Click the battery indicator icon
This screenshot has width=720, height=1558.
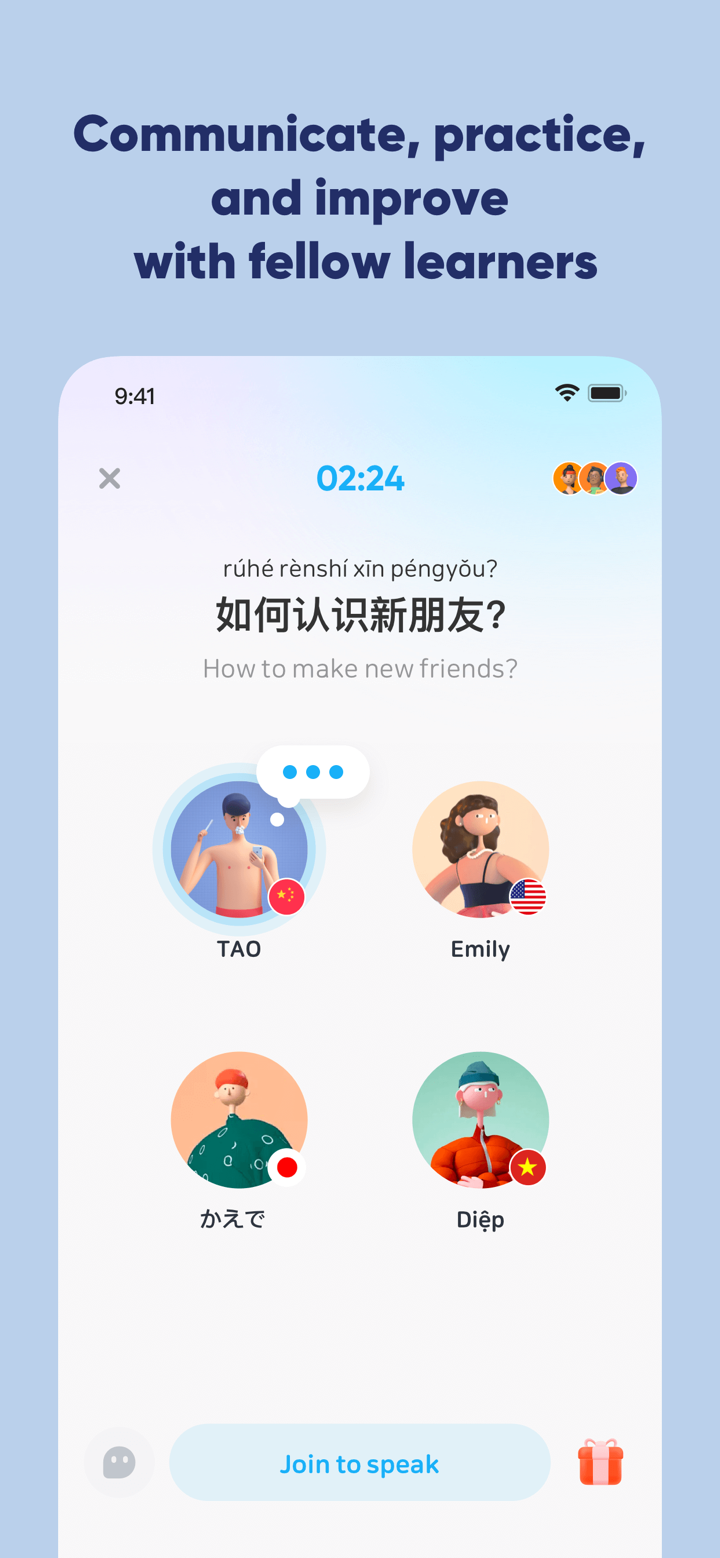(x=605, y=394)
